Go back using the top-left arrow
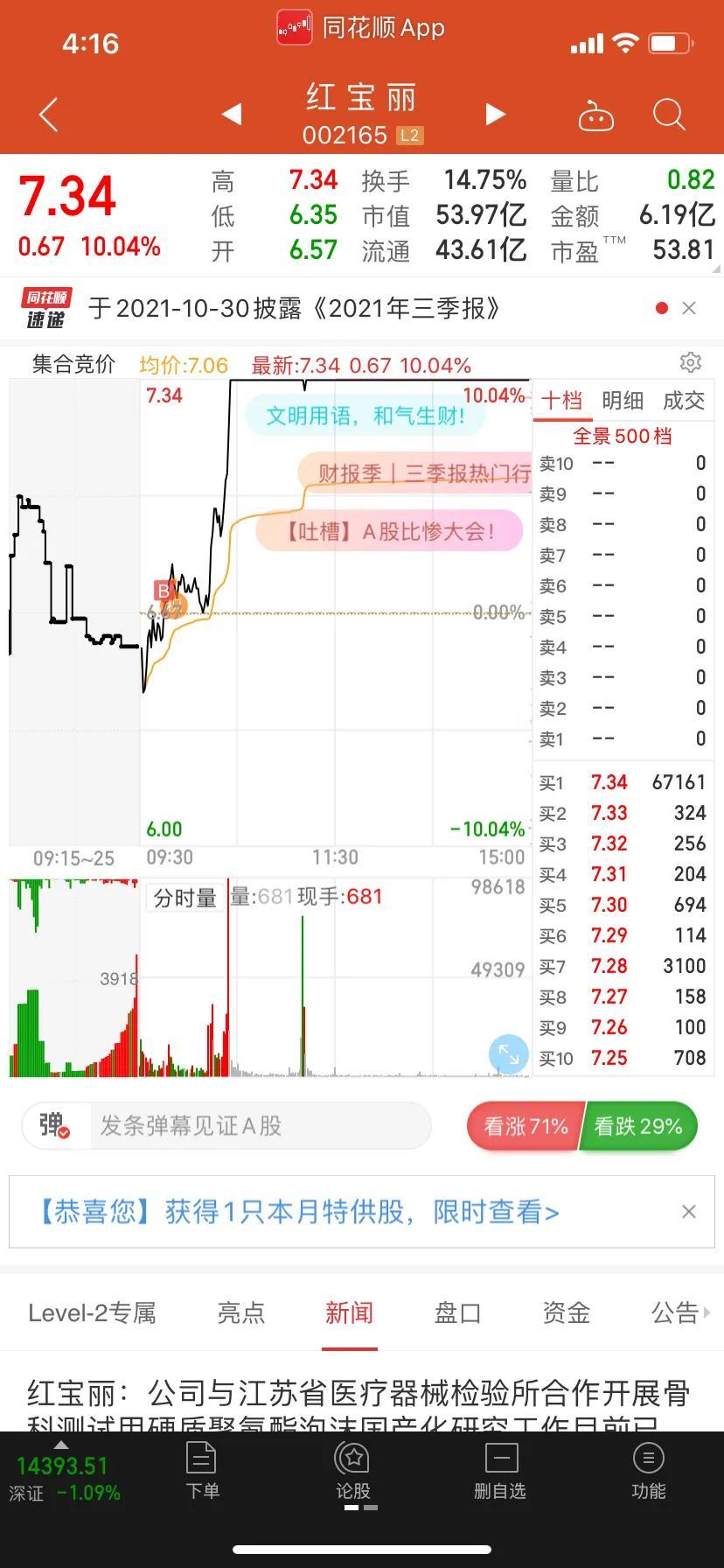 click(x=49, y=115)
